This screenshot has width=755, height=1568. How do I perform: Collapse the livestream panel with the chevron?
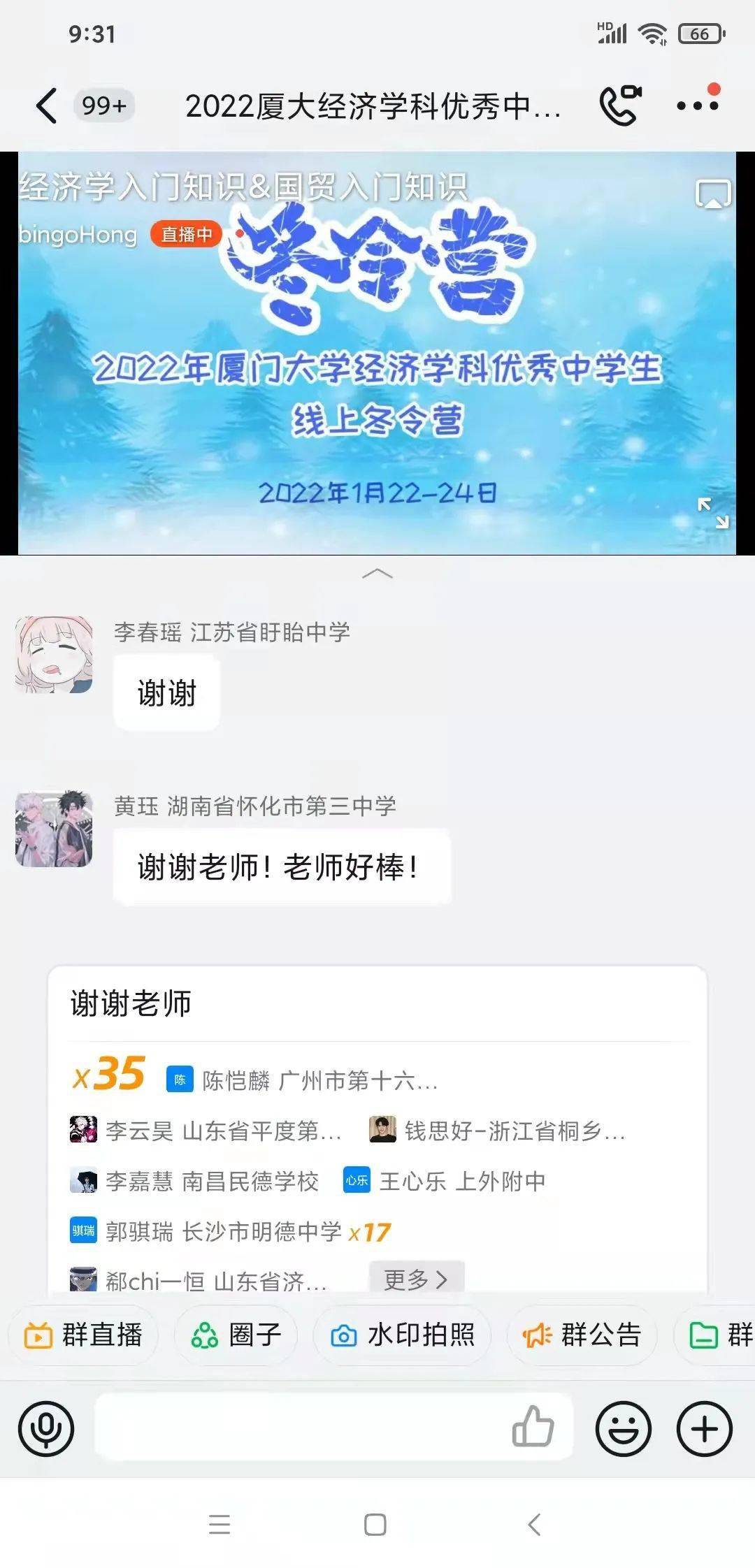coord(377,574)
